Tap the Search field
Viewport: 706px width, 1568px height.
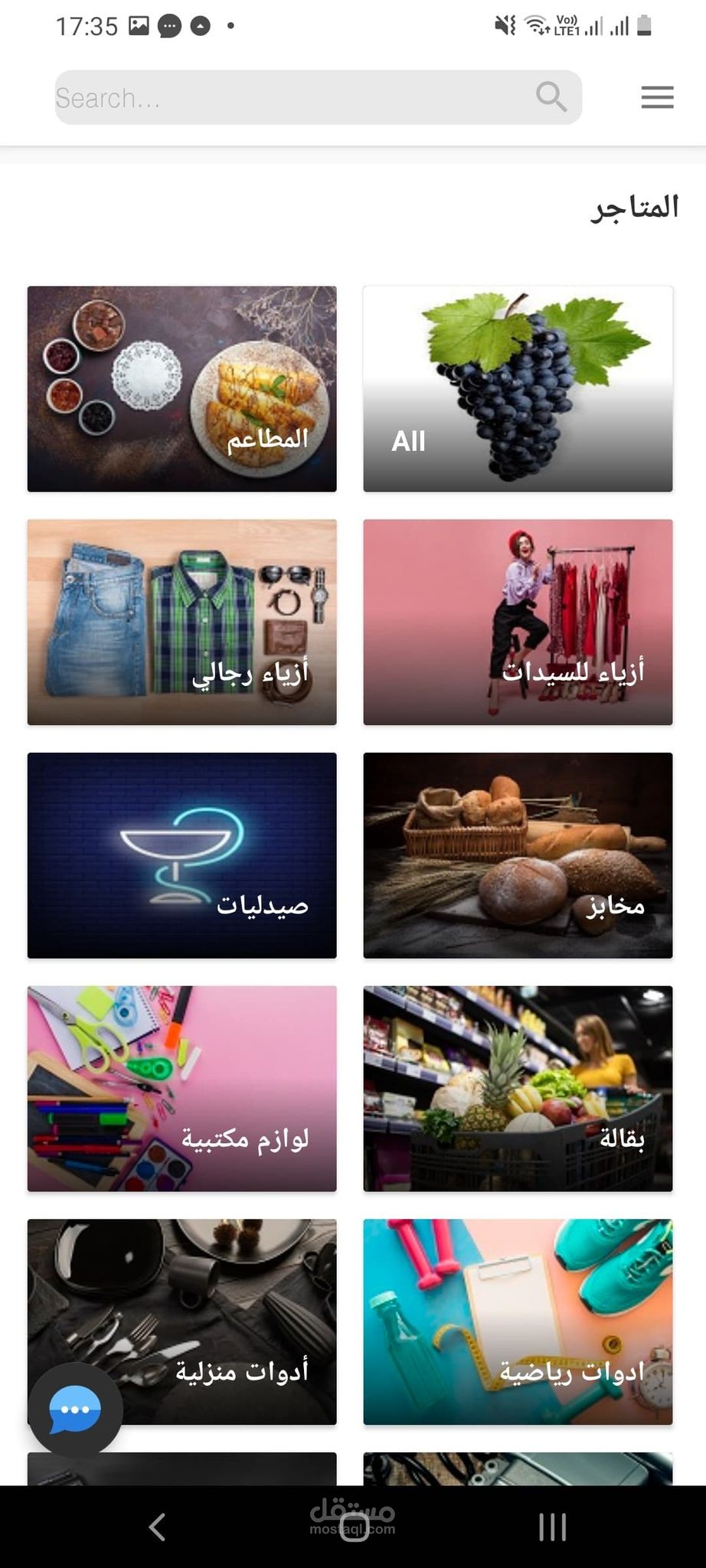(291, 97)
